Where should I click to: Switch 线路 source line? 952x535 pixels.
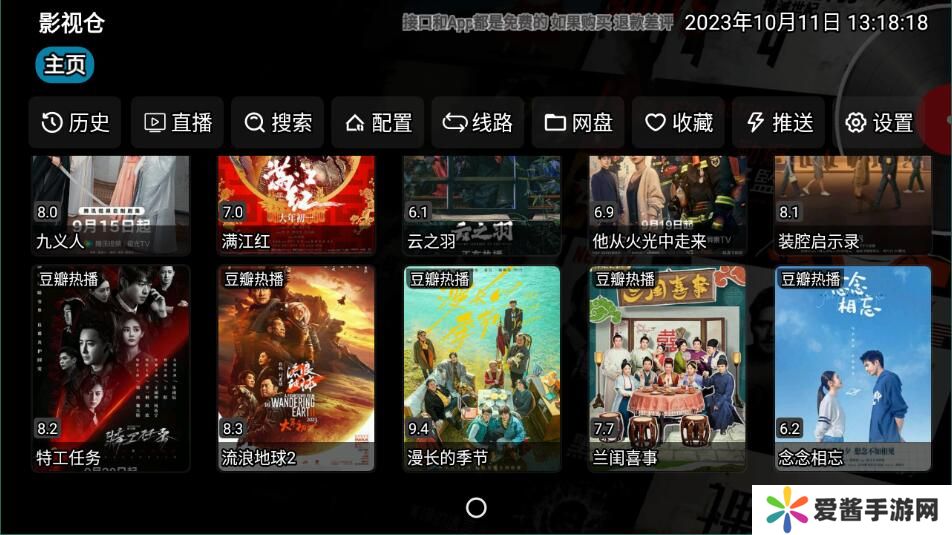(x=478, y=123)
